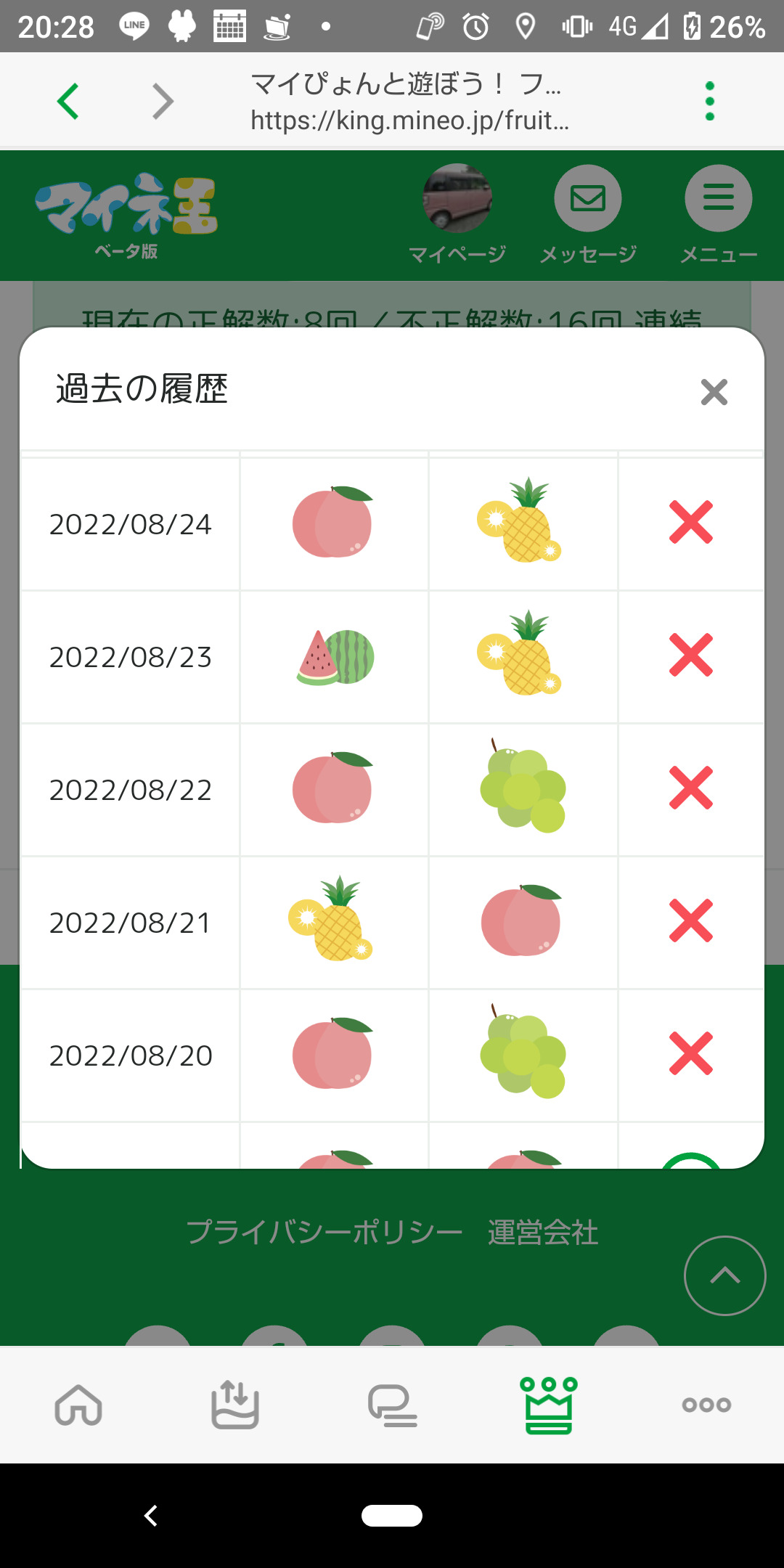The width and height of the screenshot is (784, 1568).
Task: Open プライバシーポリシー link
Action: coord(324,1233)
